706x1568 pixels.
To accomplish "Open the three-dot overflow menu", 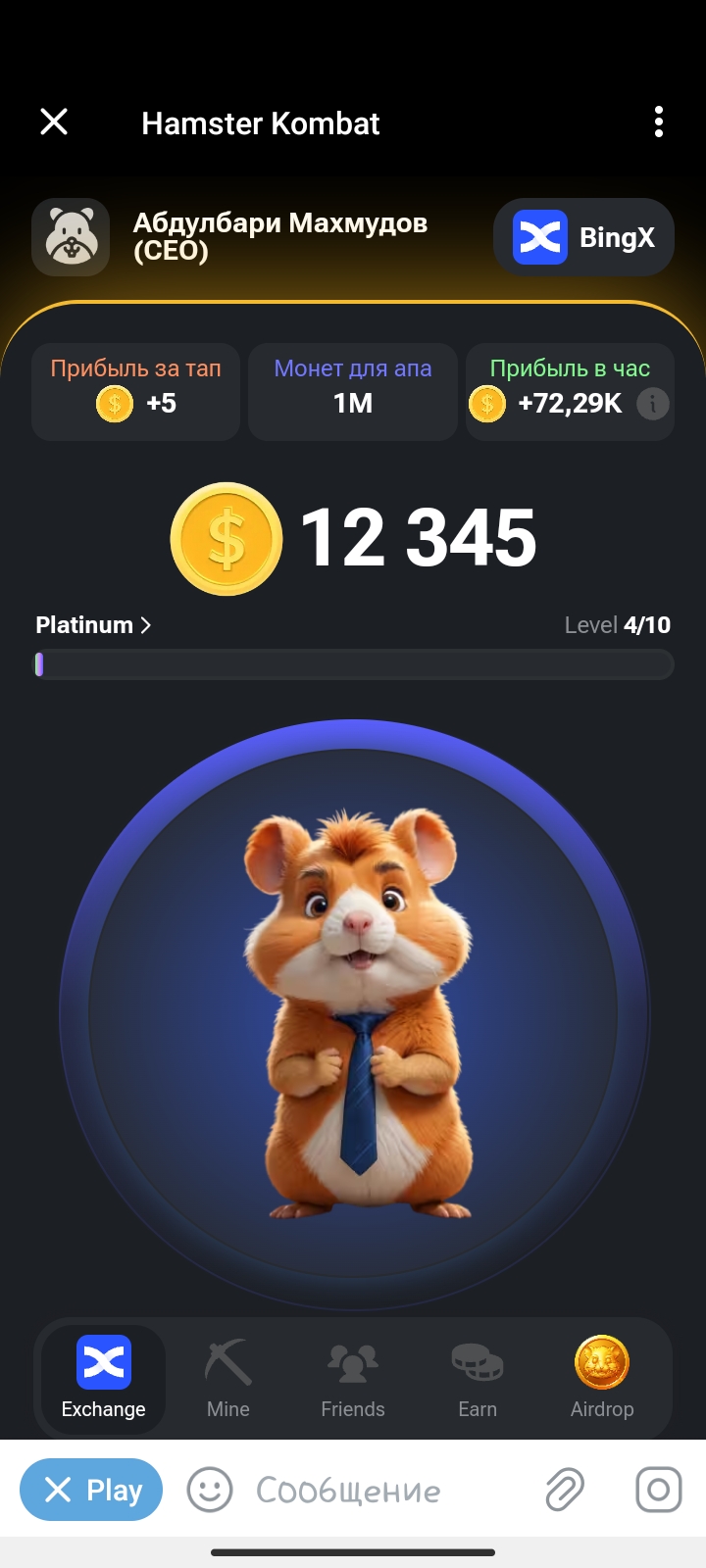I will point(658,122).
